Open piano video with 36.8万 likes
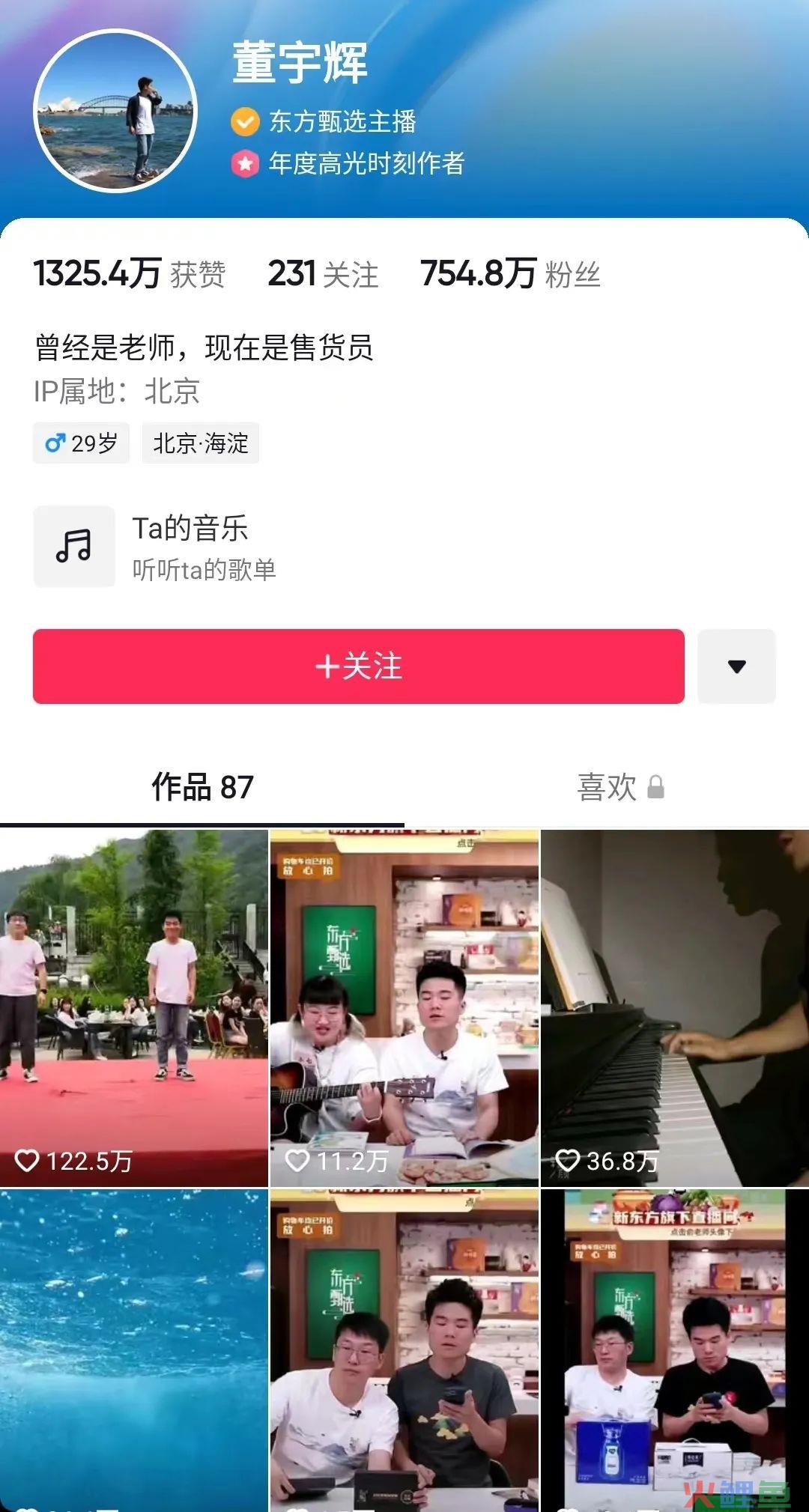This screenshot has width=809, height=1512. click(x=674, y=1007)
